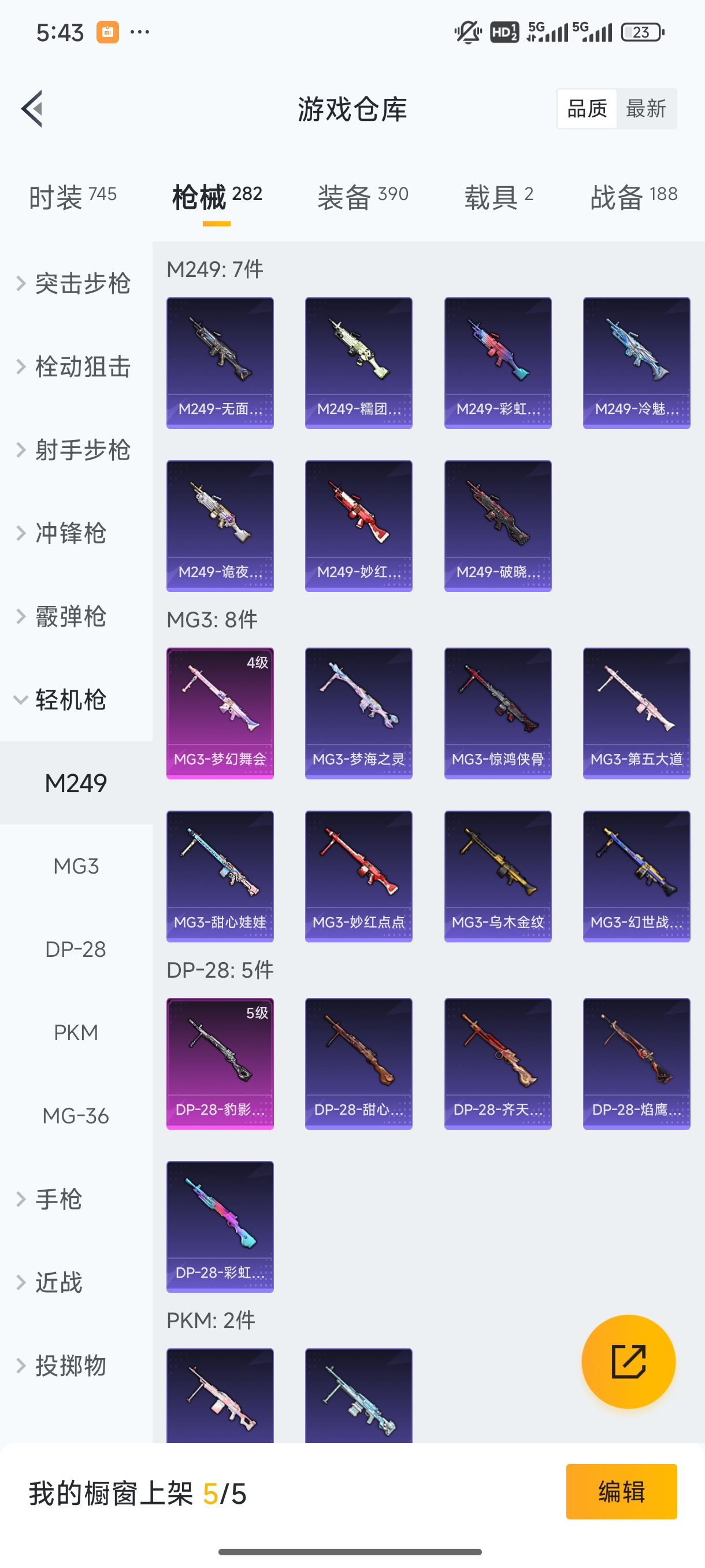Open the MG3-乌木金纹 skin card
The height and width of the screenshot is (1568, 705).
click(x=498, y=876)
